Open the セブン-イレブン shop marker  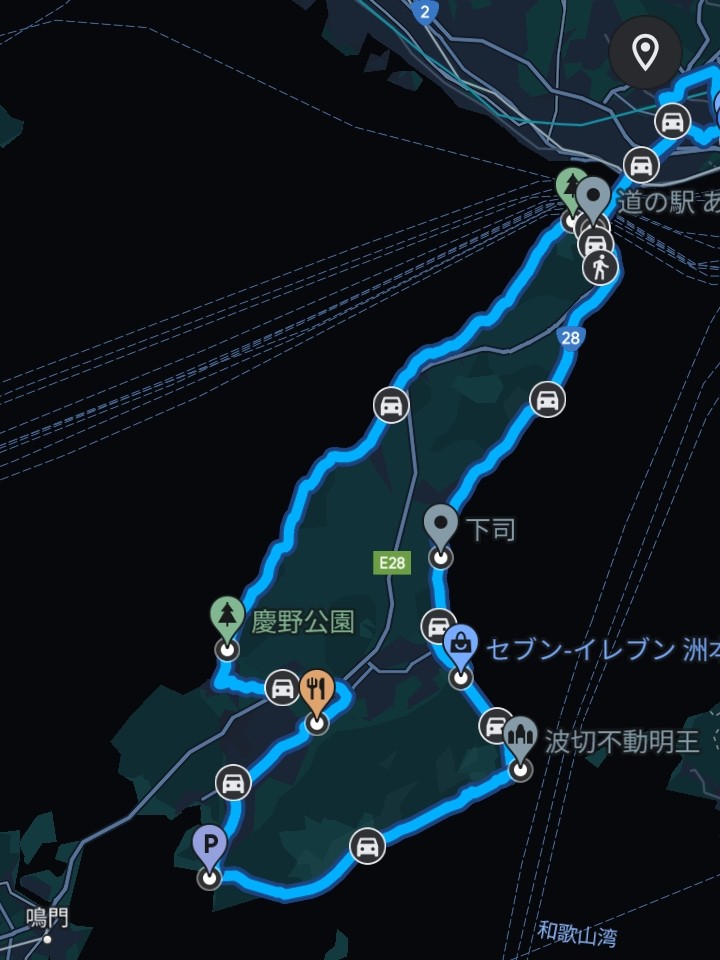(460, 645)
